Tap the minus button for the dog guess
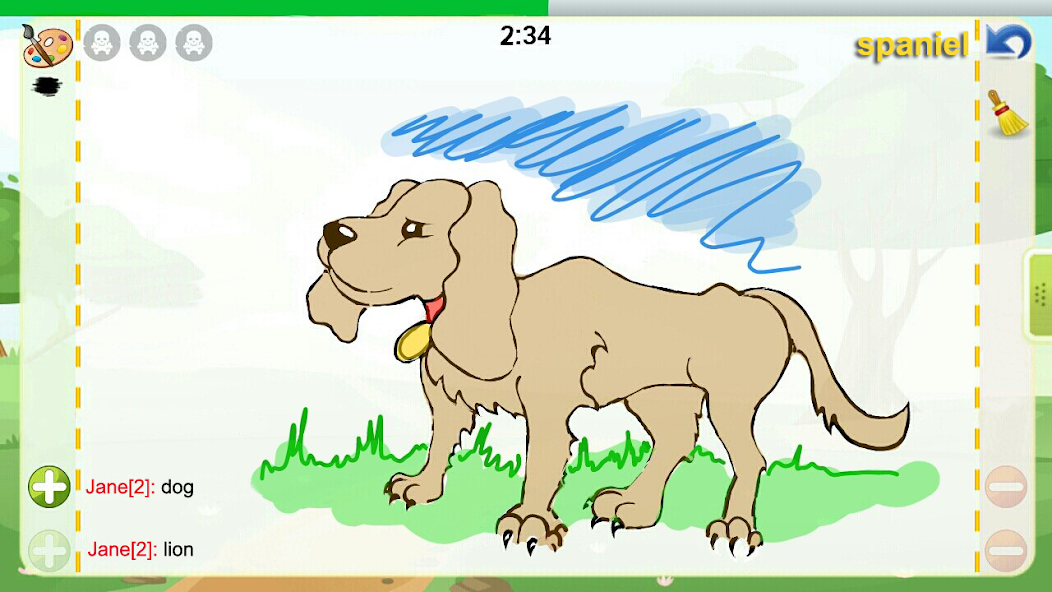The height and width of the screenshot is (592, 1052). (1006, 487)
